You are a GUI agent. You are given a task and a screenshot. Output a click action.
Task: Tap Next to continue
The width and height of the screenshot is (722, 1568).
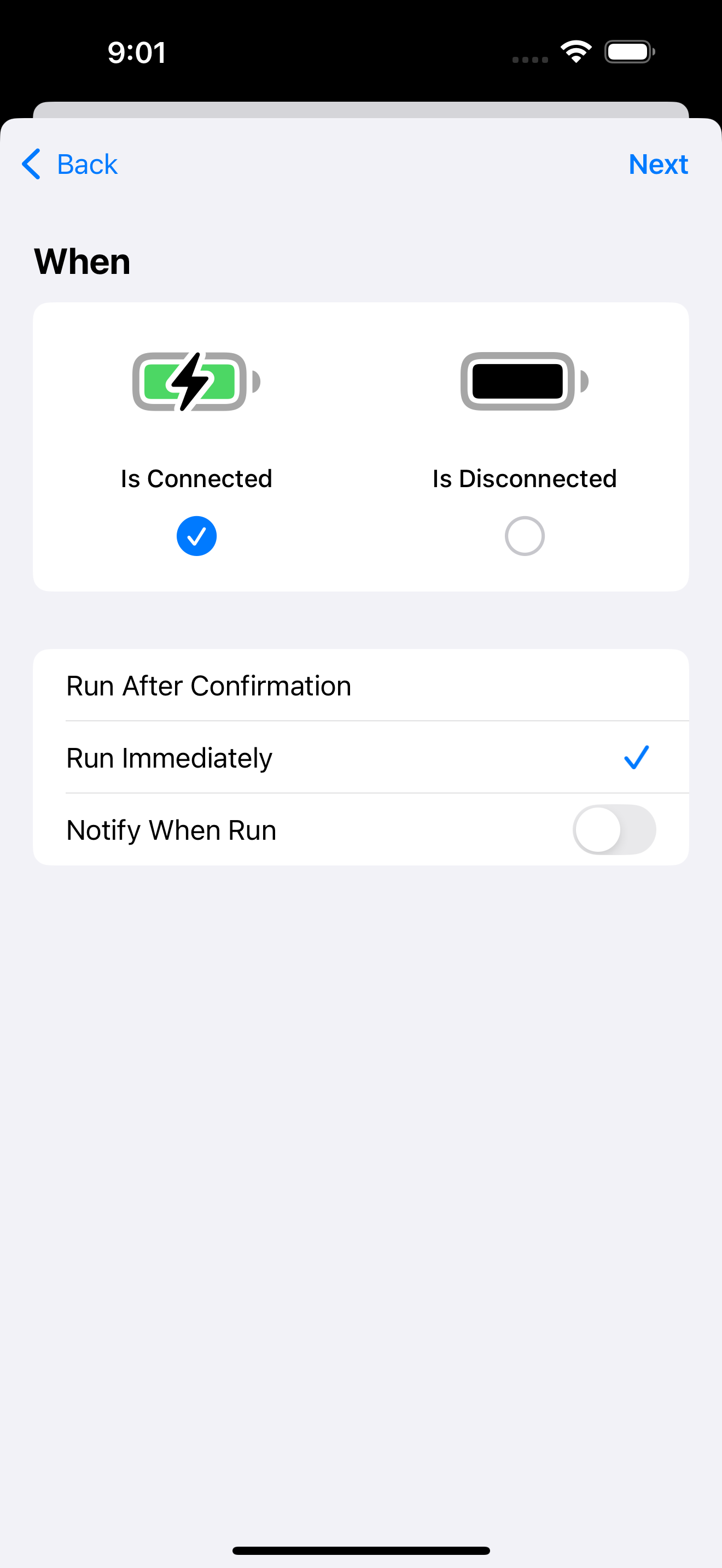pos(657,165)
